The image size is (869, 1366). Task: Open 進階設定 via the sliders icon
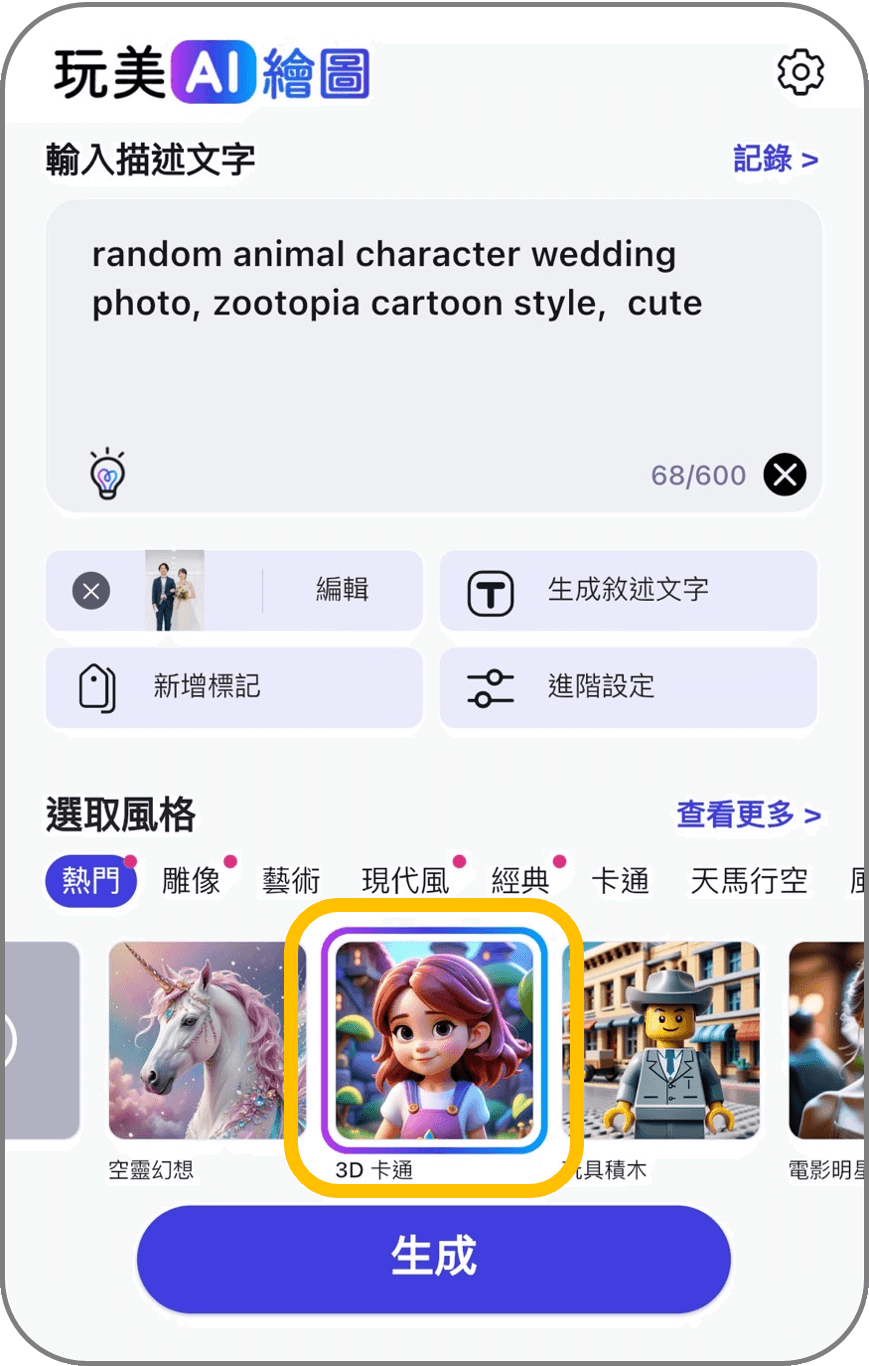click(x=493, y=687)
